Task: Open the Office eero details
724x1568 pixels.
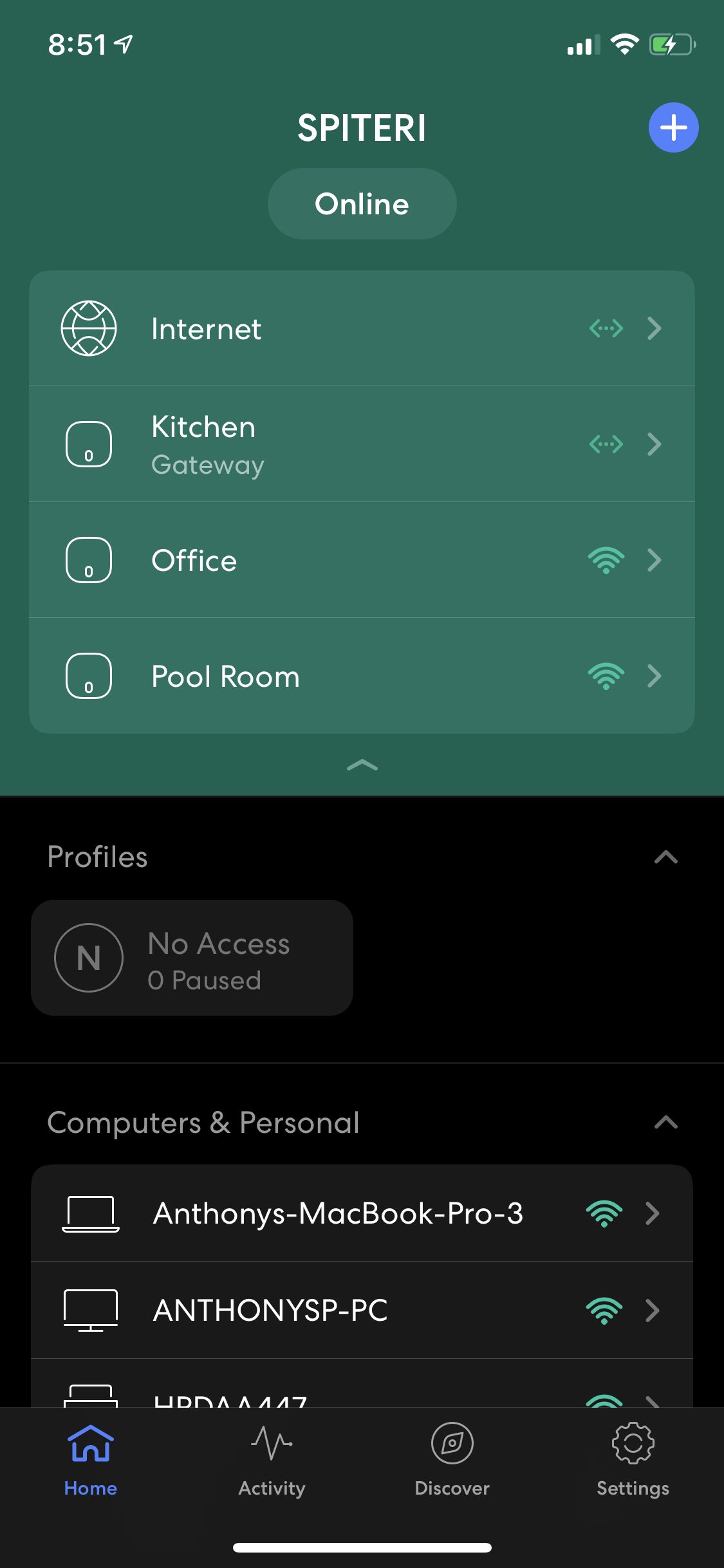Action: click(362, 560)
